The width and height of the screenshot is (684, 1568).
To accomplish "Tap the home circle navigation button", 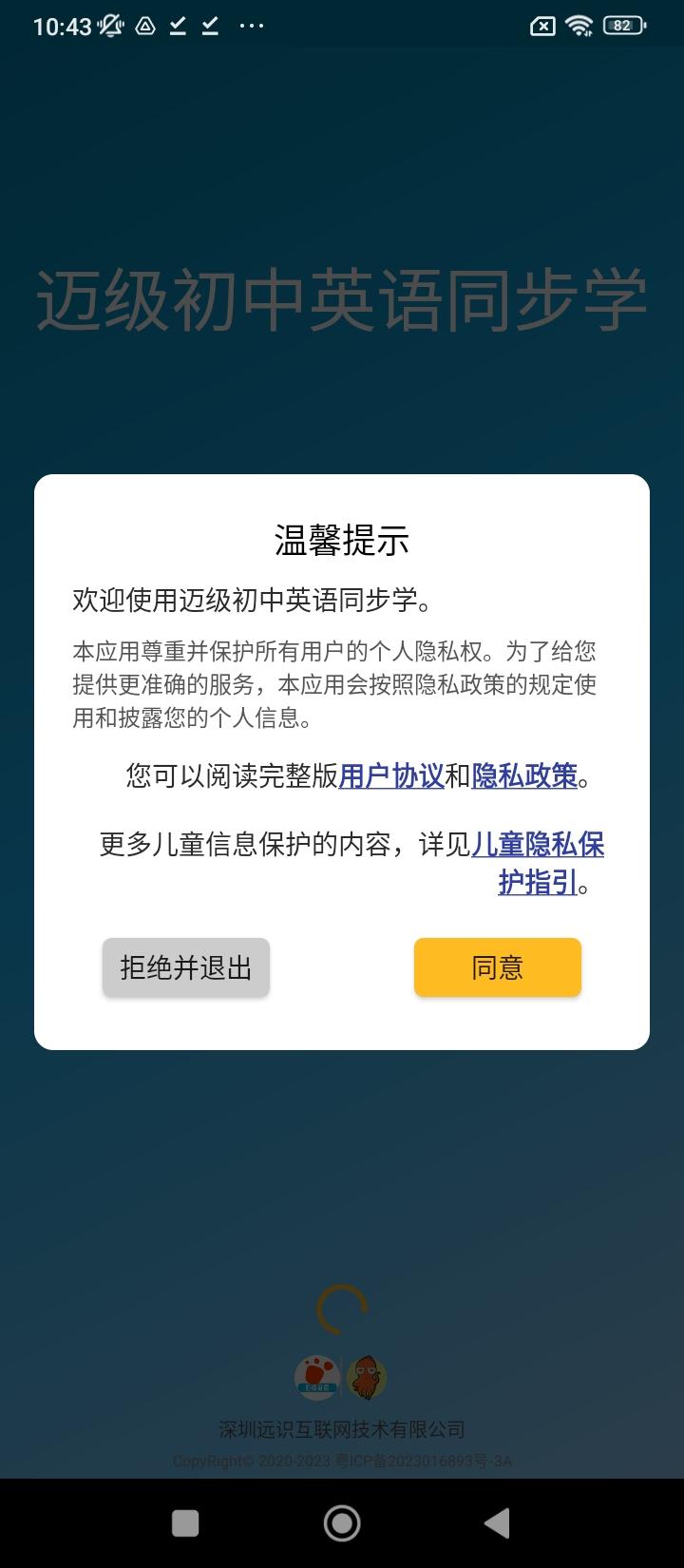I will pyautogui.click(x=342, y=1521).
